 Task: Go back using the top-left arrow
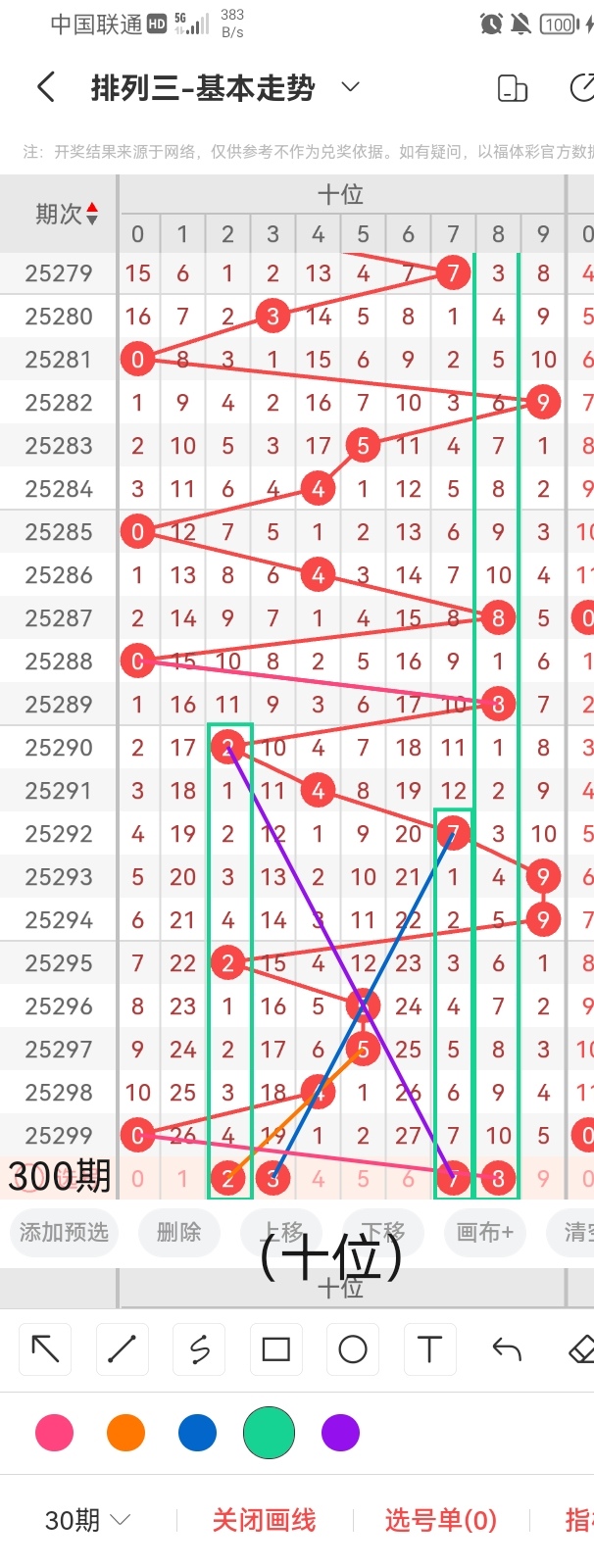tap(45, 88)
